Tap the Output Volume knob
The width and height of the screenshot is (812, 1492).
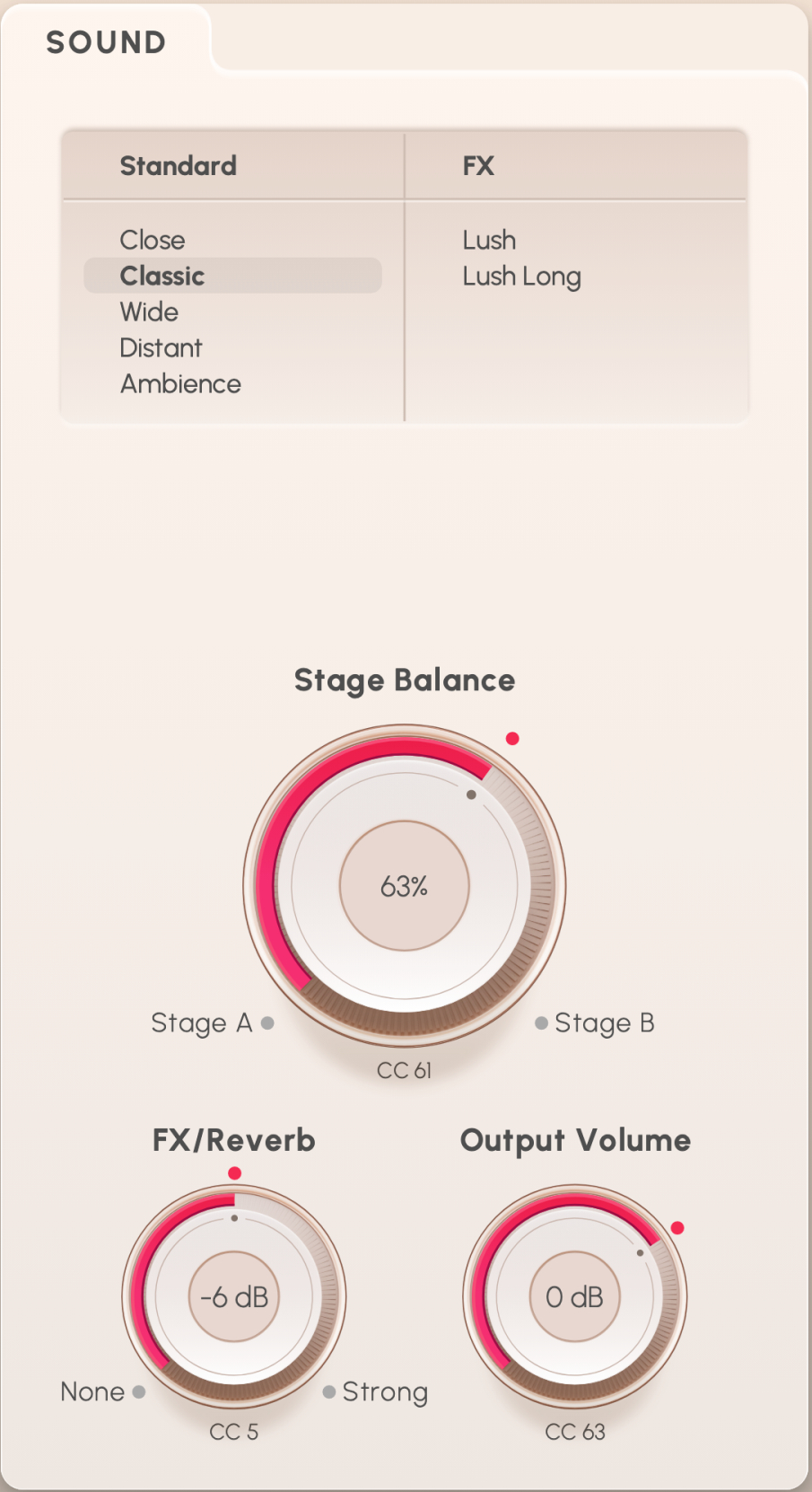point(575,1296)
